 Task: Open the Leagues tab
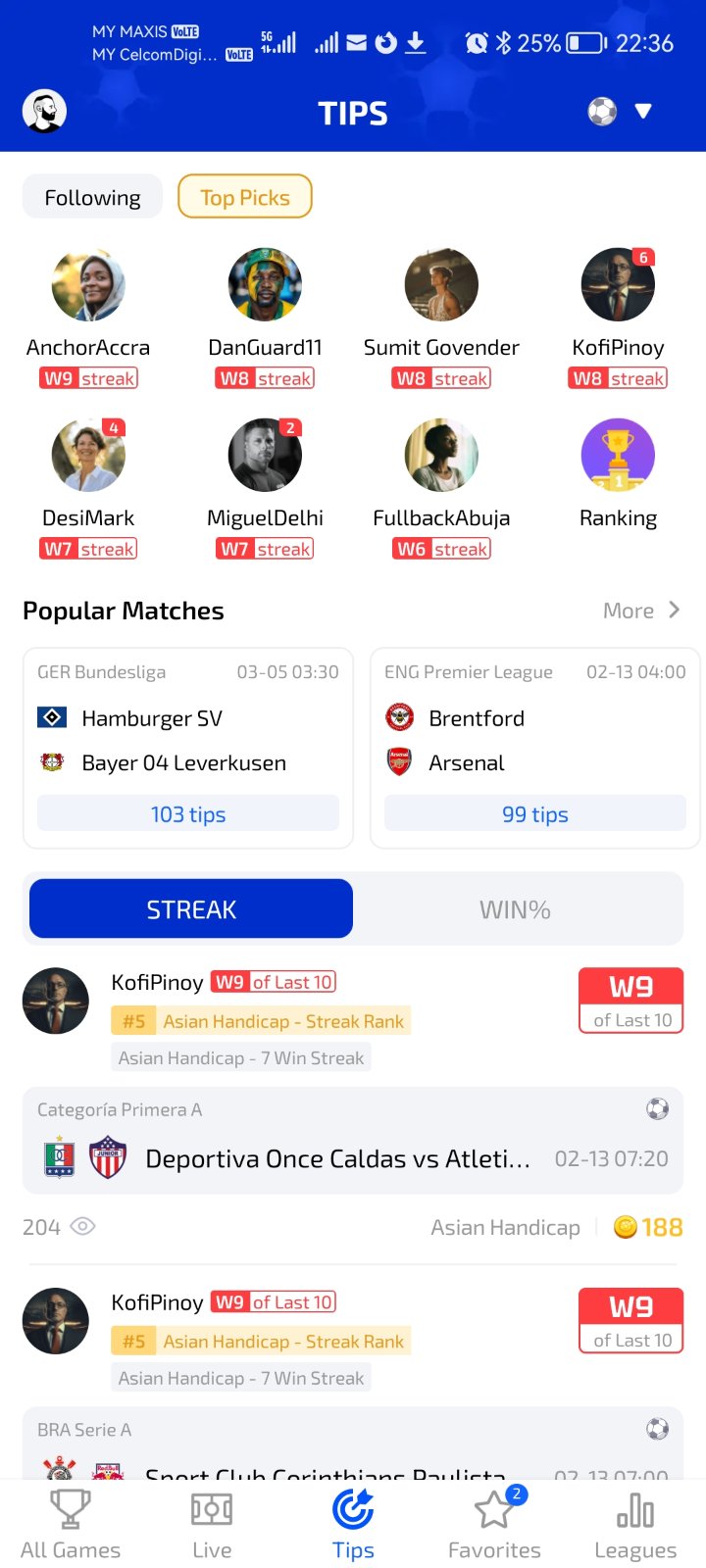[x=635, y=1524]
